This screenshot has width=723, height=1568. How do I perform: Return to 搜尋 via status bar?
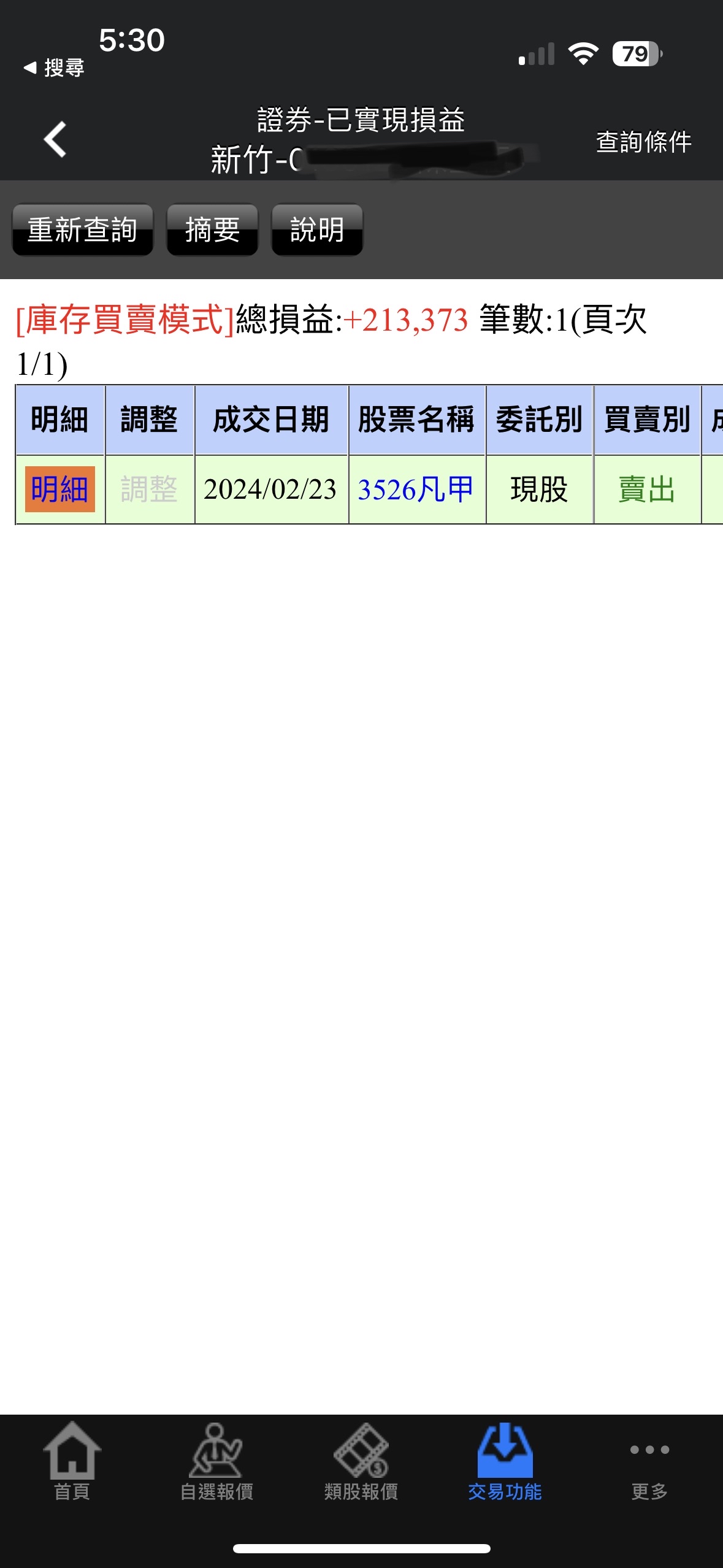coord(54,67)
